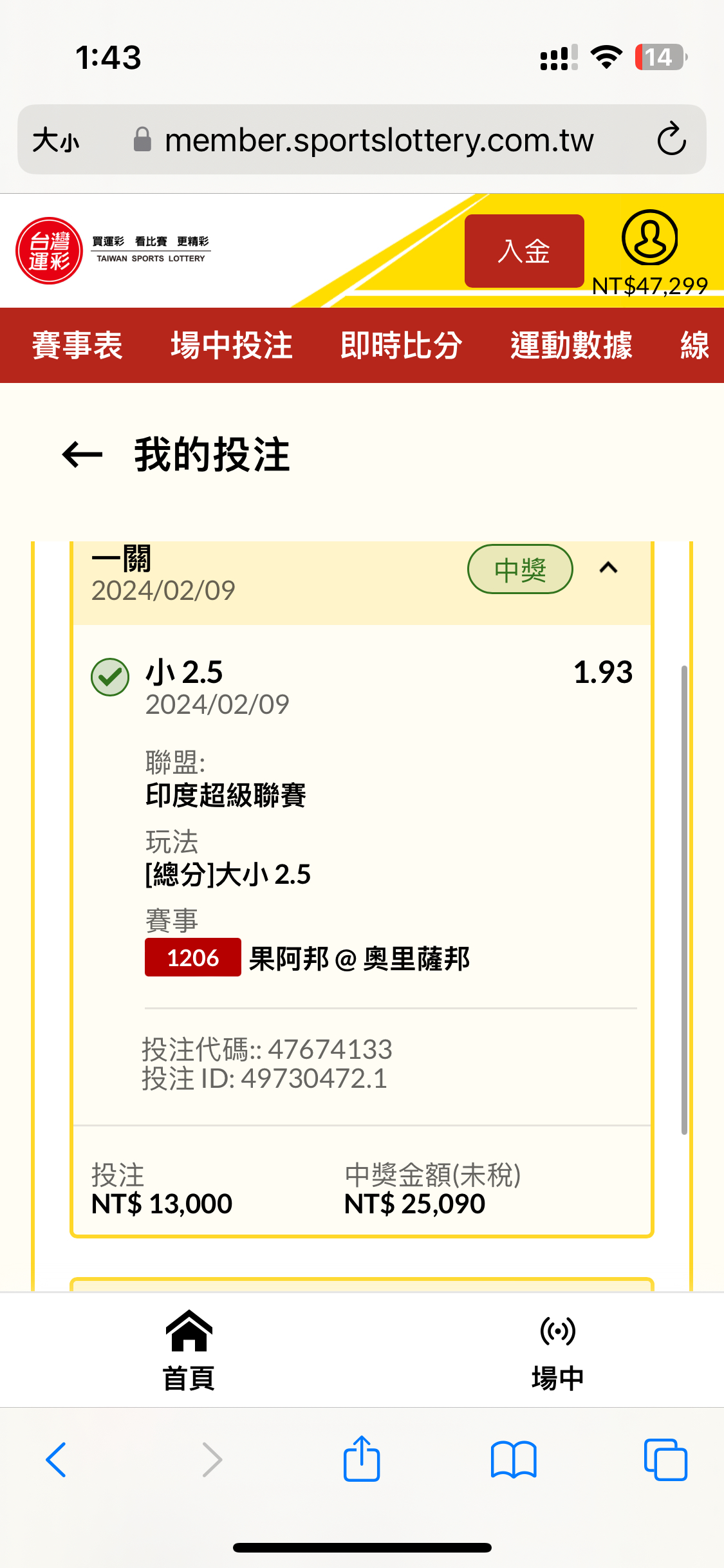Image resolution: width=724 pixels, height=1568 pixels.
Task: Go to 首頁 home in bottom bar
Action: point(189,1350)
